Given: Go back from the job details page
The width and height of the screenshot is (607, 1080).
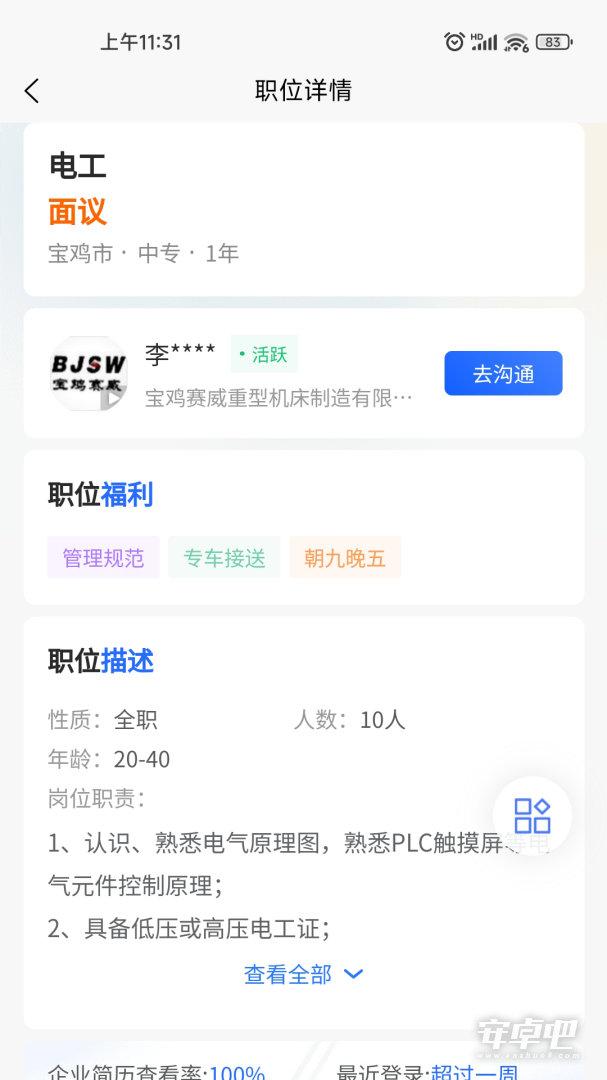Looking at the screenshot, I should [32, 91].
